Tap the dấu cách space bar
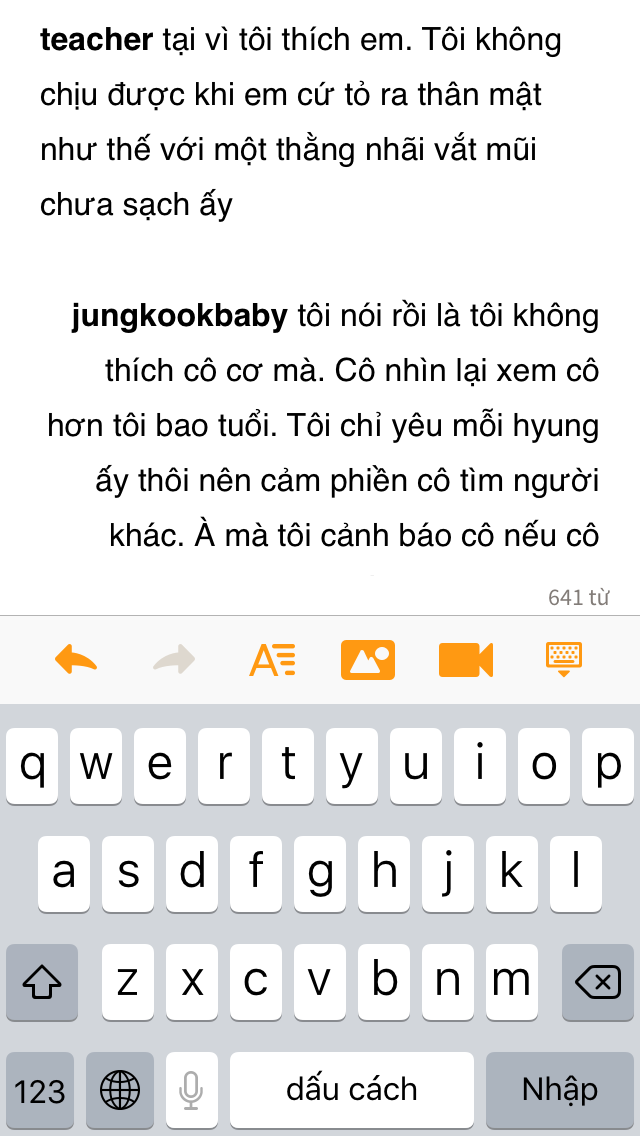 click(352, 1090)
